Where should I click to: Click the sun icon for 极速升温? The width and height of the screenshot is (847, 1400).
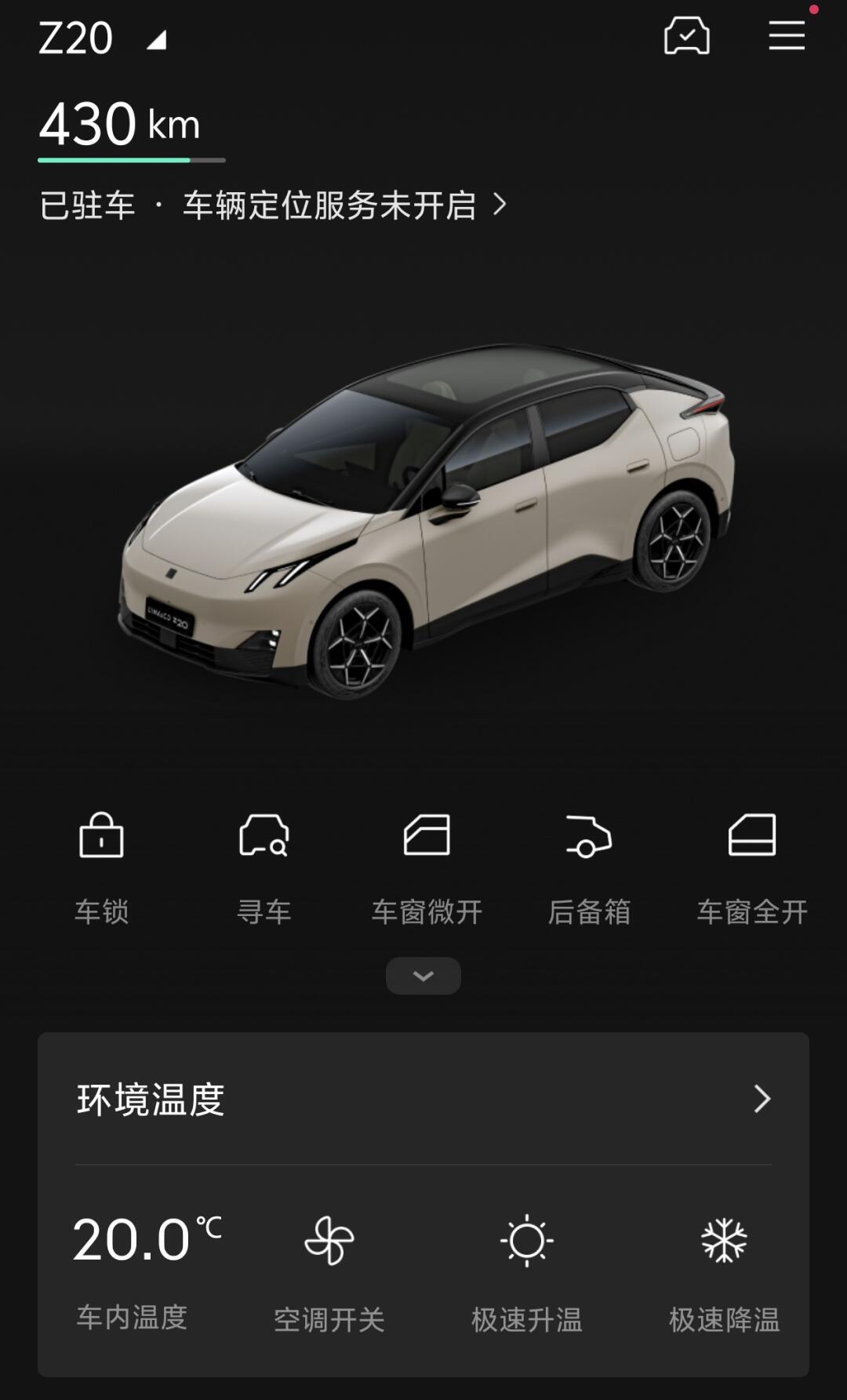click(x=527, y=1242)
